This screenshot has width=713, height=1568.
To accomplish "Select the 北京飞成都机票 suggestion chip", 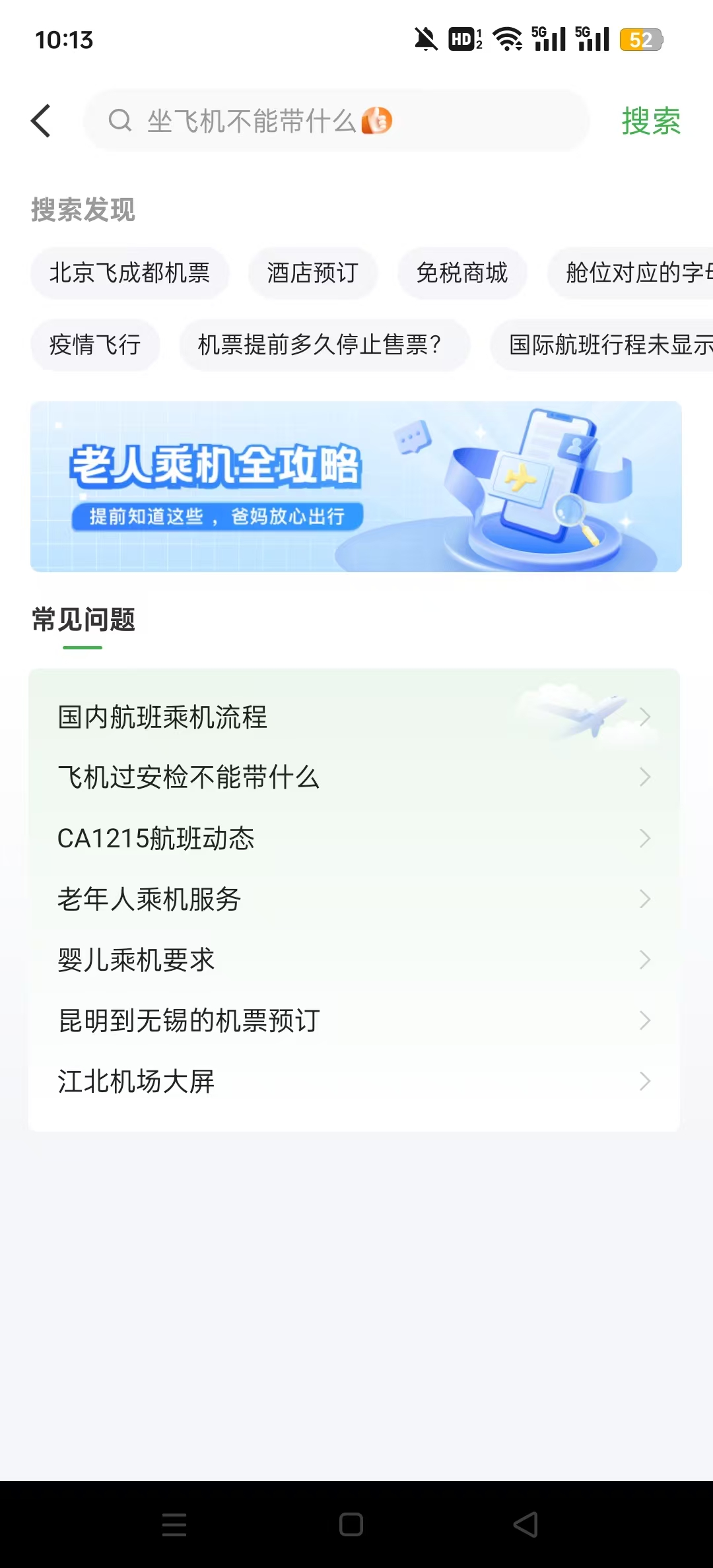I will coord(129,273).
